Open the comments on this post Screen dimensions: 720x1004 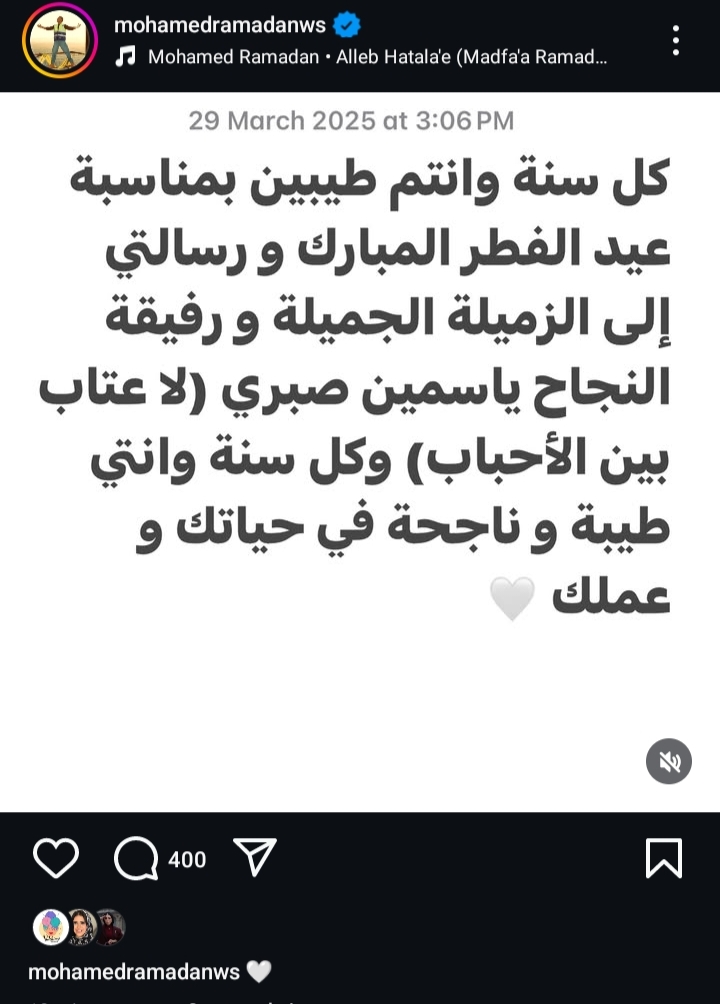[137, 858]
